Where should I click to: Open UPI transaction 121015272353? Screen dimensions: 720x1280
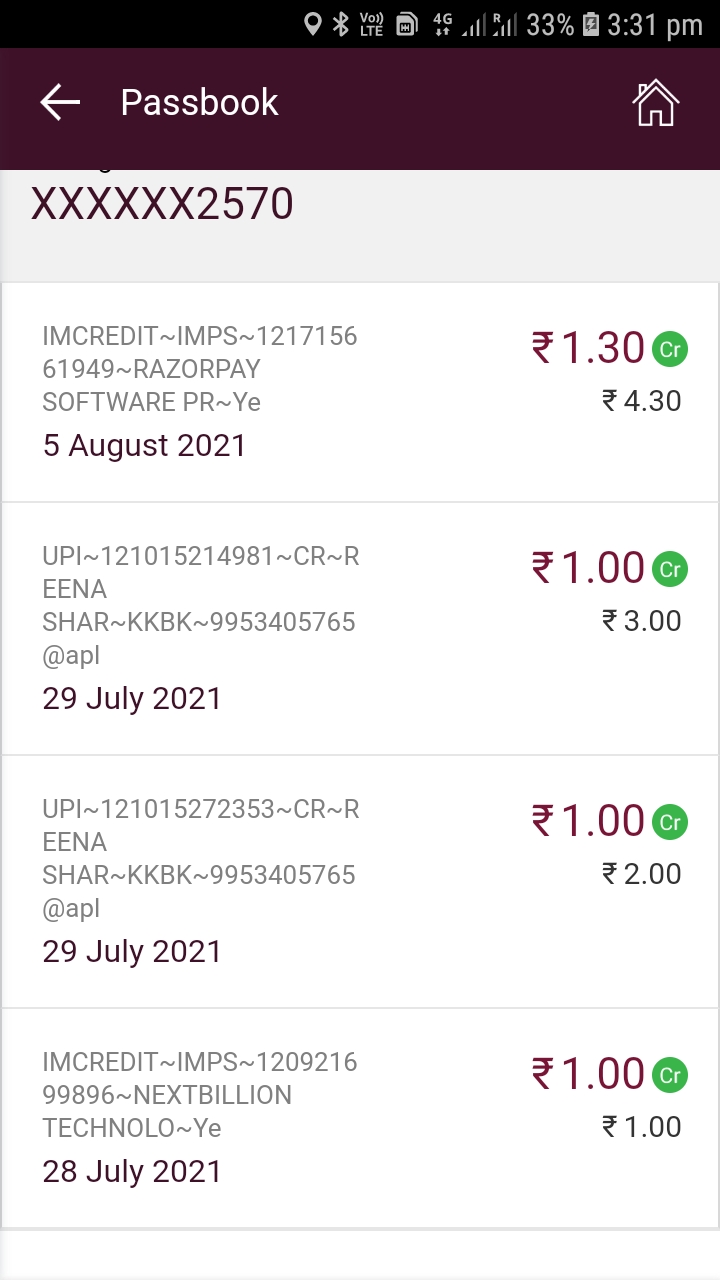(360, 882)
